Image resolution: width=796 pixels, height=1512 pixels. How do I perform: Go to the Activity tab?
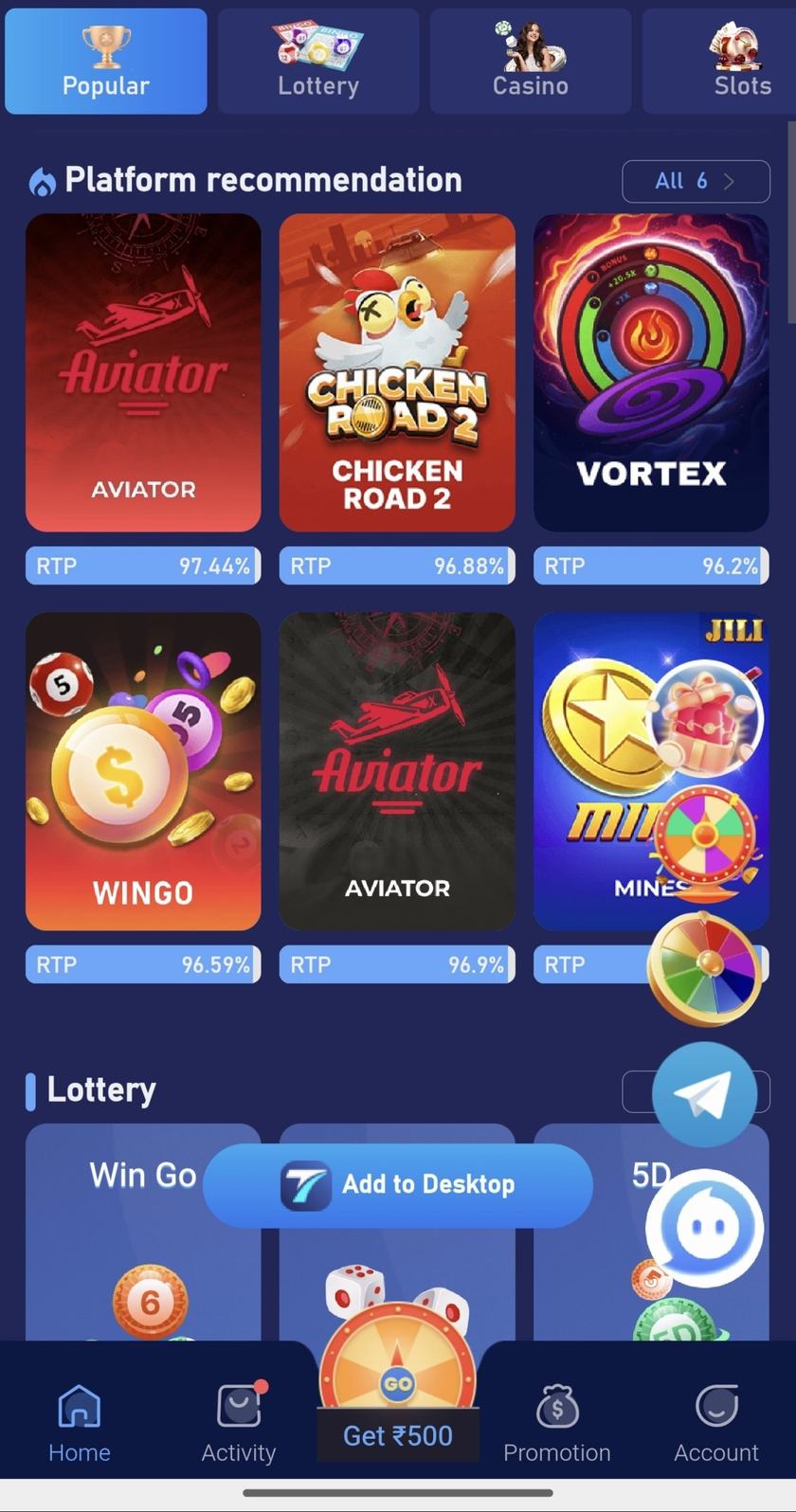tap(239, 1422)
